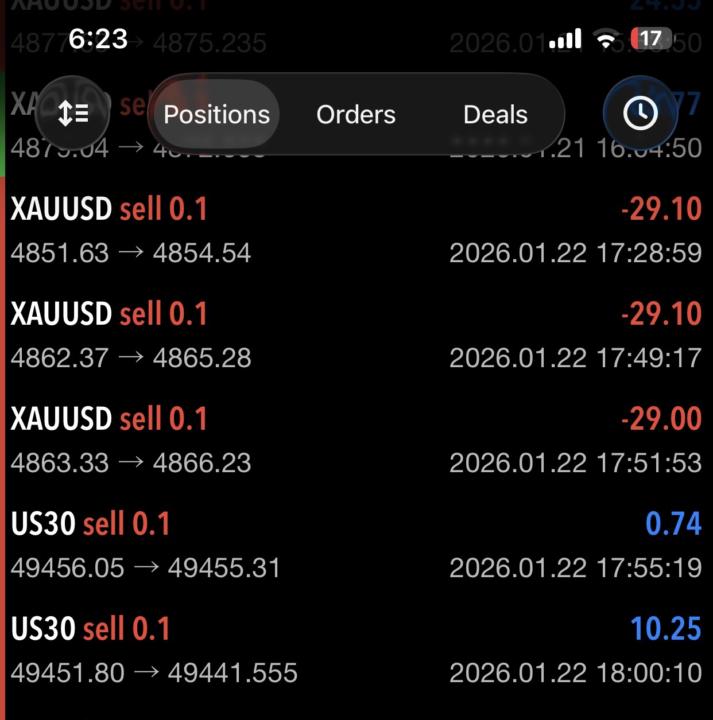Open XAUUSD sell closed at 17:49:17
Screen dimensions: 713x720
coord(356,335)
